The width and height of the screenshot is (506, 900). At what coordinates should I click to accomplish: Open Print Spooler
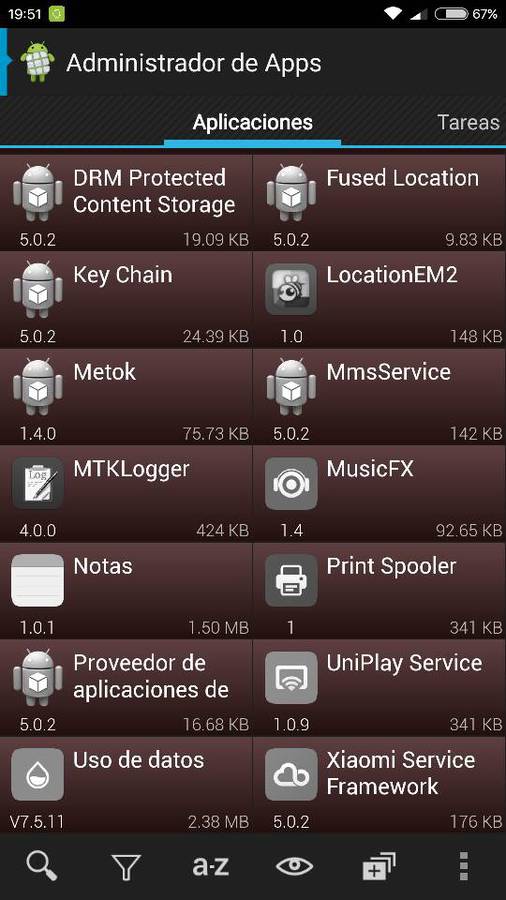[x=380, y=590]
